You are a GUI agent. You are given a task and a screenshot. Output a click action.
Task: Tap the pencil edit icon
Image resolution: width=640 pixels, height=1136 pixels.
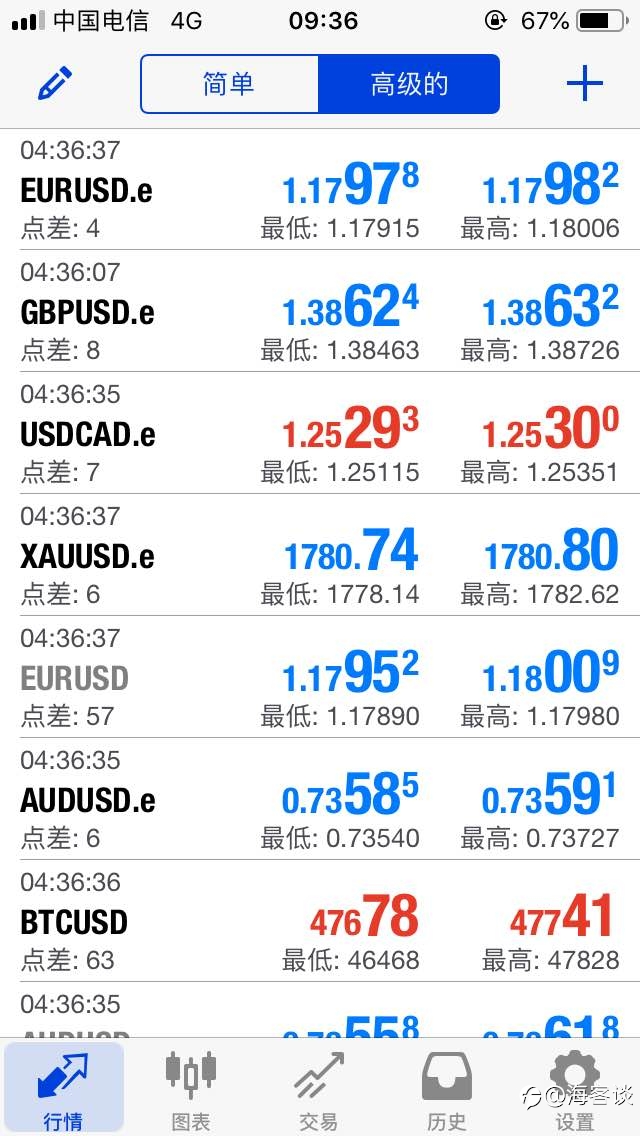[55, 84]
